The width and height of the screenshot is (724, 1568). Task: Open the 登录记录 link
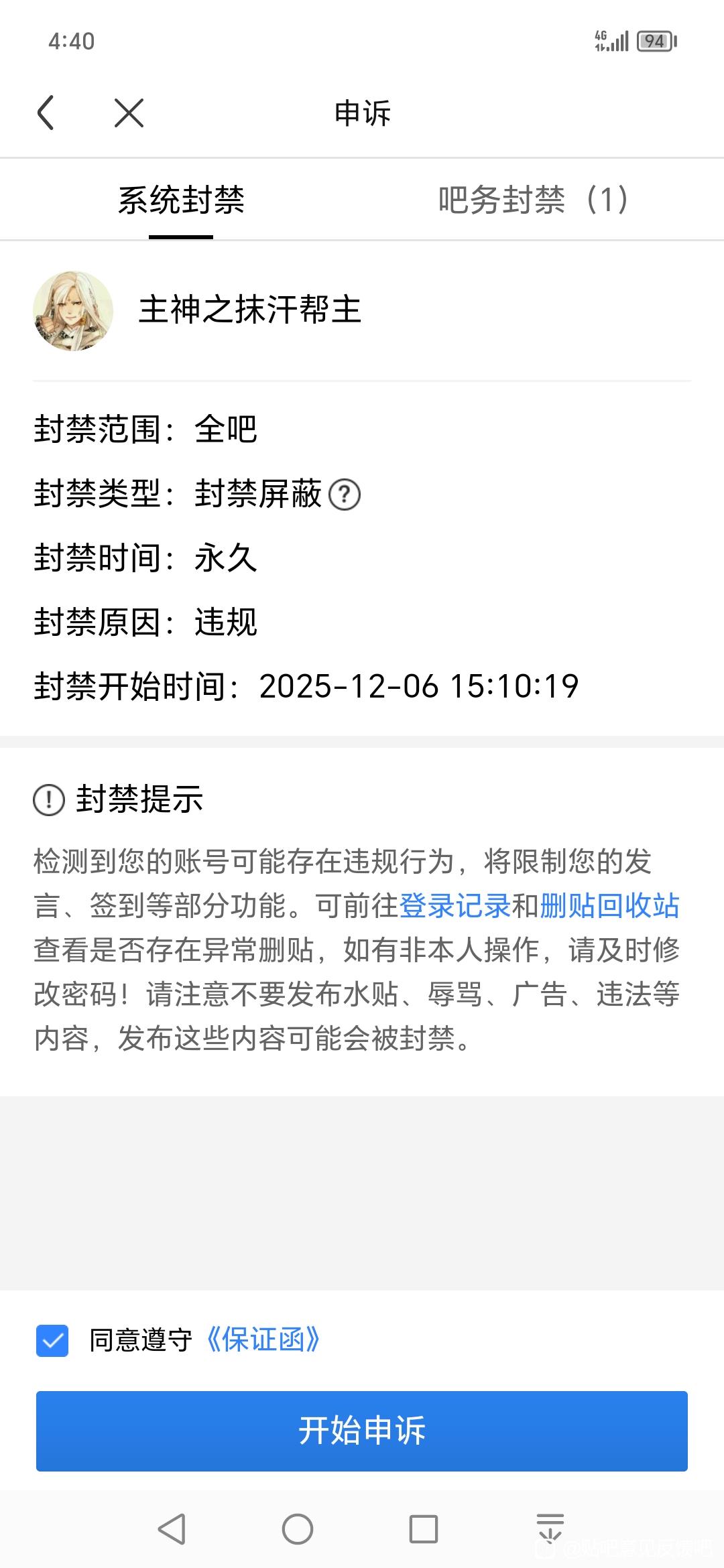pyautogui.click(x=455, y=906)
